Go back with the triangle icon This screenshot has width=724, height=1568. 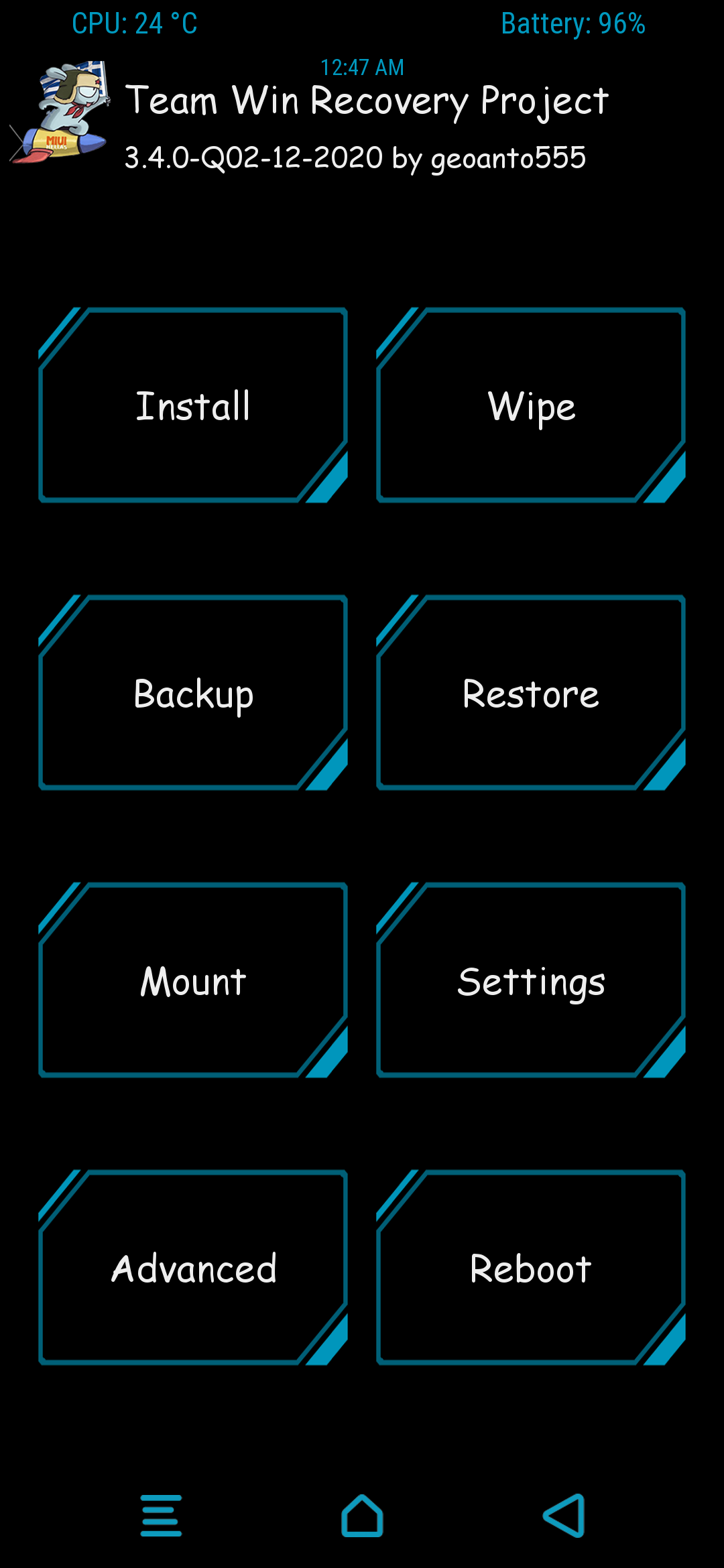tap(564, 1516)
